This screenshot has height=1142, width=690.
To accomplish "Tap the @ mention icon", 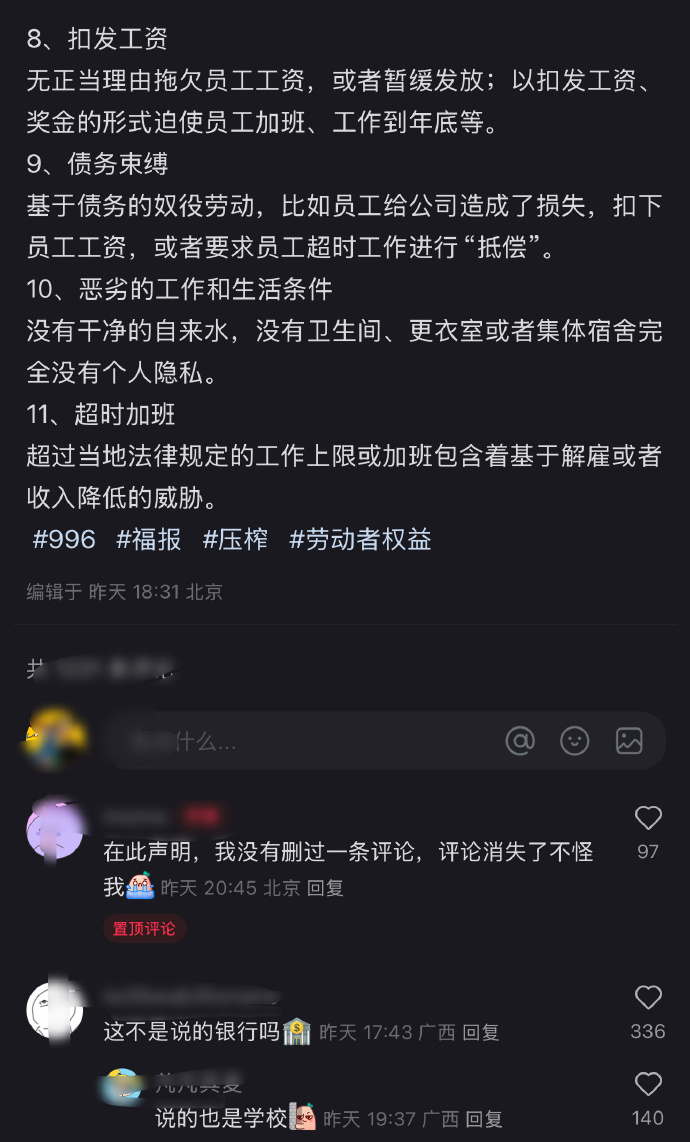I will coord(520,741).
